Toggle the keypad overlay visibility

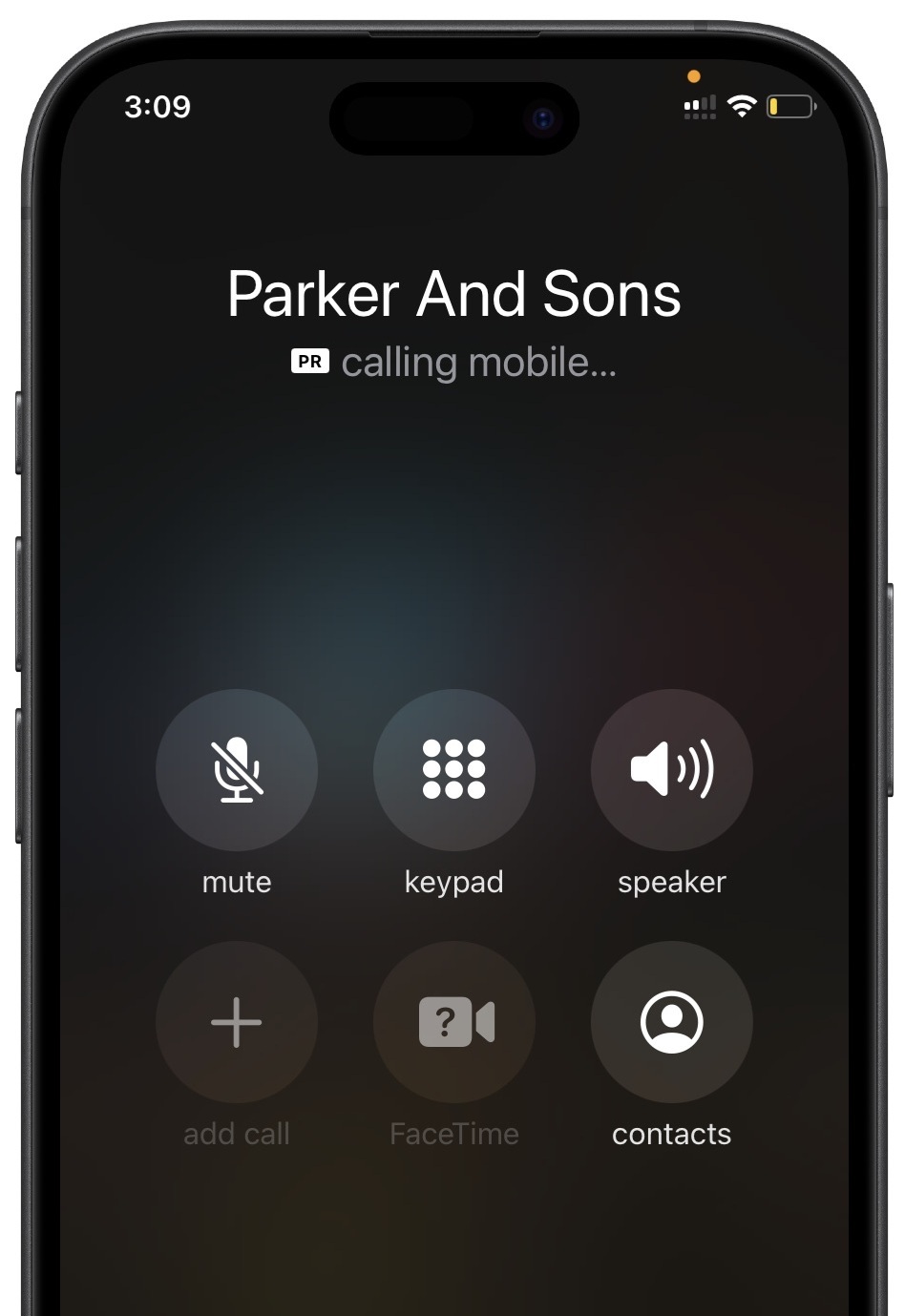tap(453, 771)
